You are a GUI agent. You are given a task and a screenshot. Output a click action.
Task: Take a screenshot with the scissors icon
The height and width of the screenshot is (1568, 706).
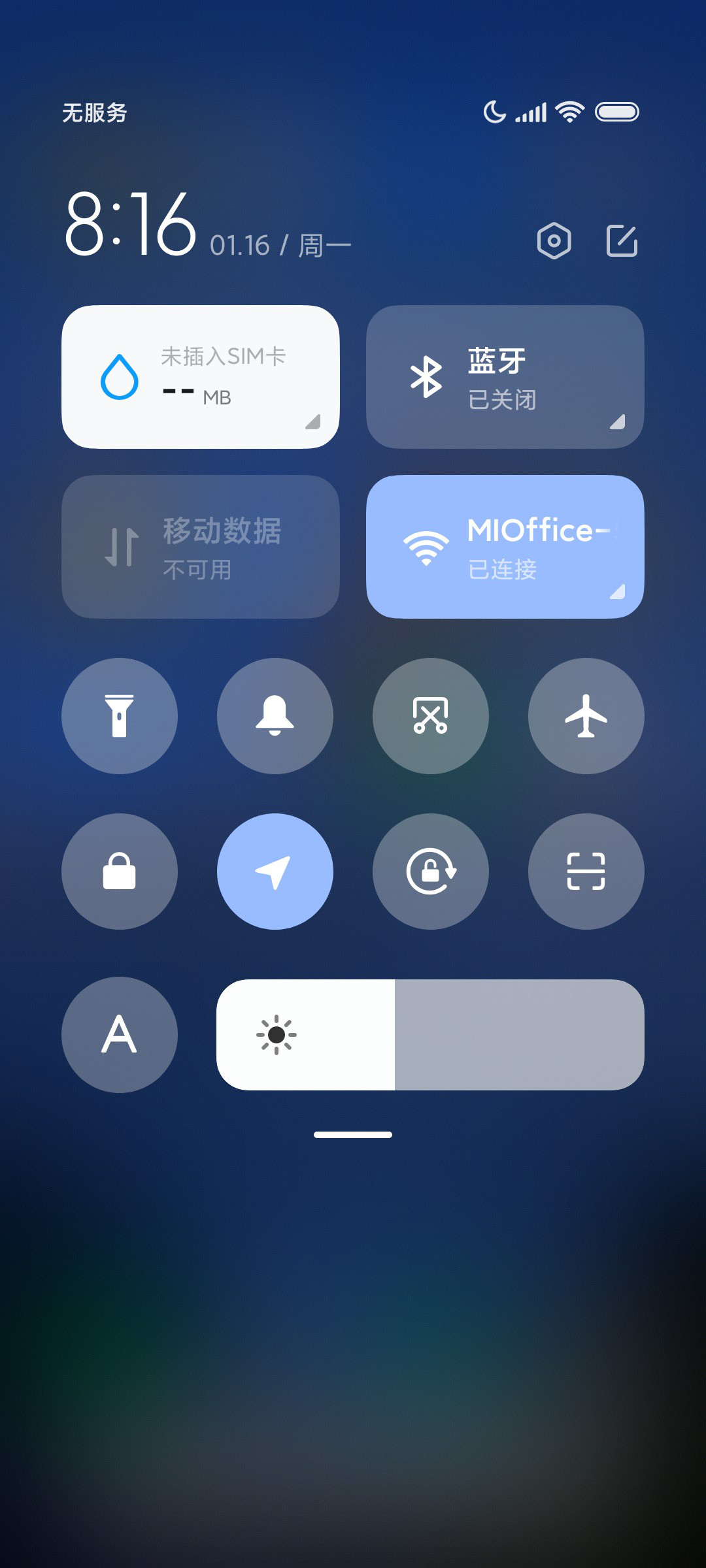tap(431, 716)
